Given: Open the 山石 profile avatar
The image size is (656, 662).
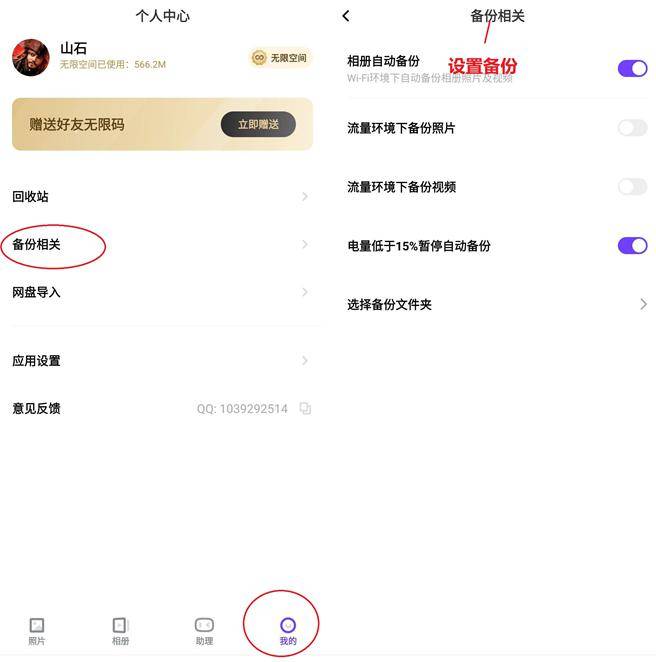Looking at the screenshot, I should click(x=31, y=57).
